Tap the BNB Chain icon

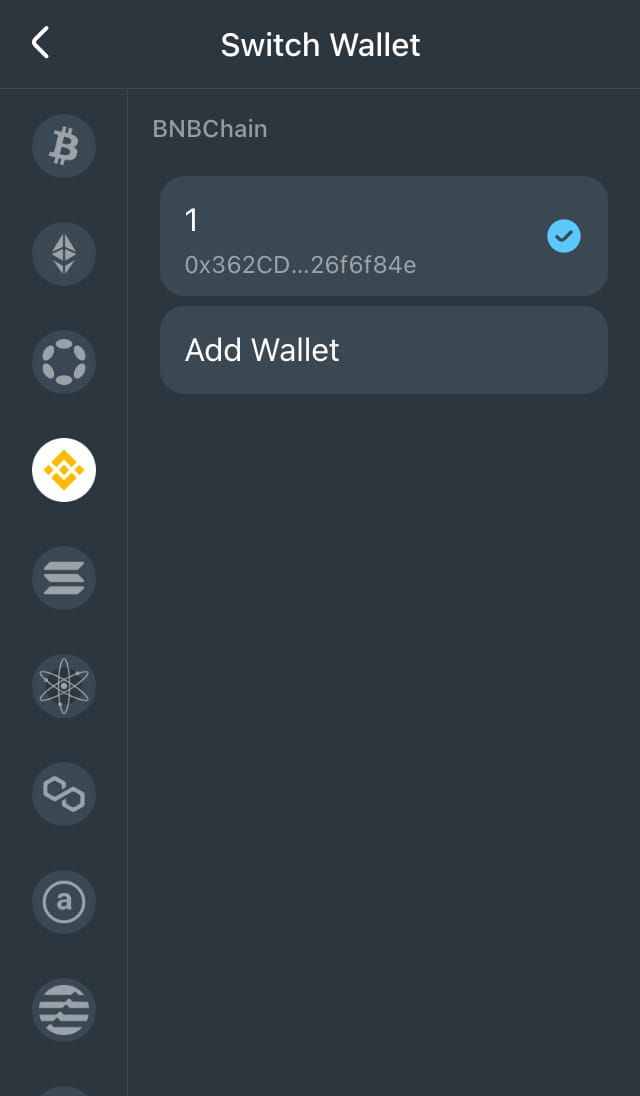(x=64, y=470)
